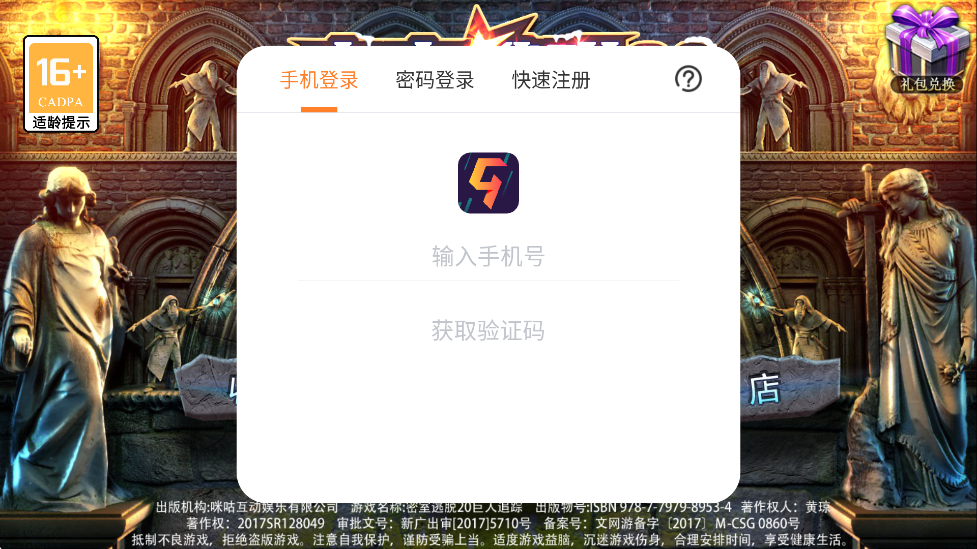The height and width of the screenshot is (549, 977).
Task: Focus the 输入手机号 phone number field
Action: tap(488, 256)
